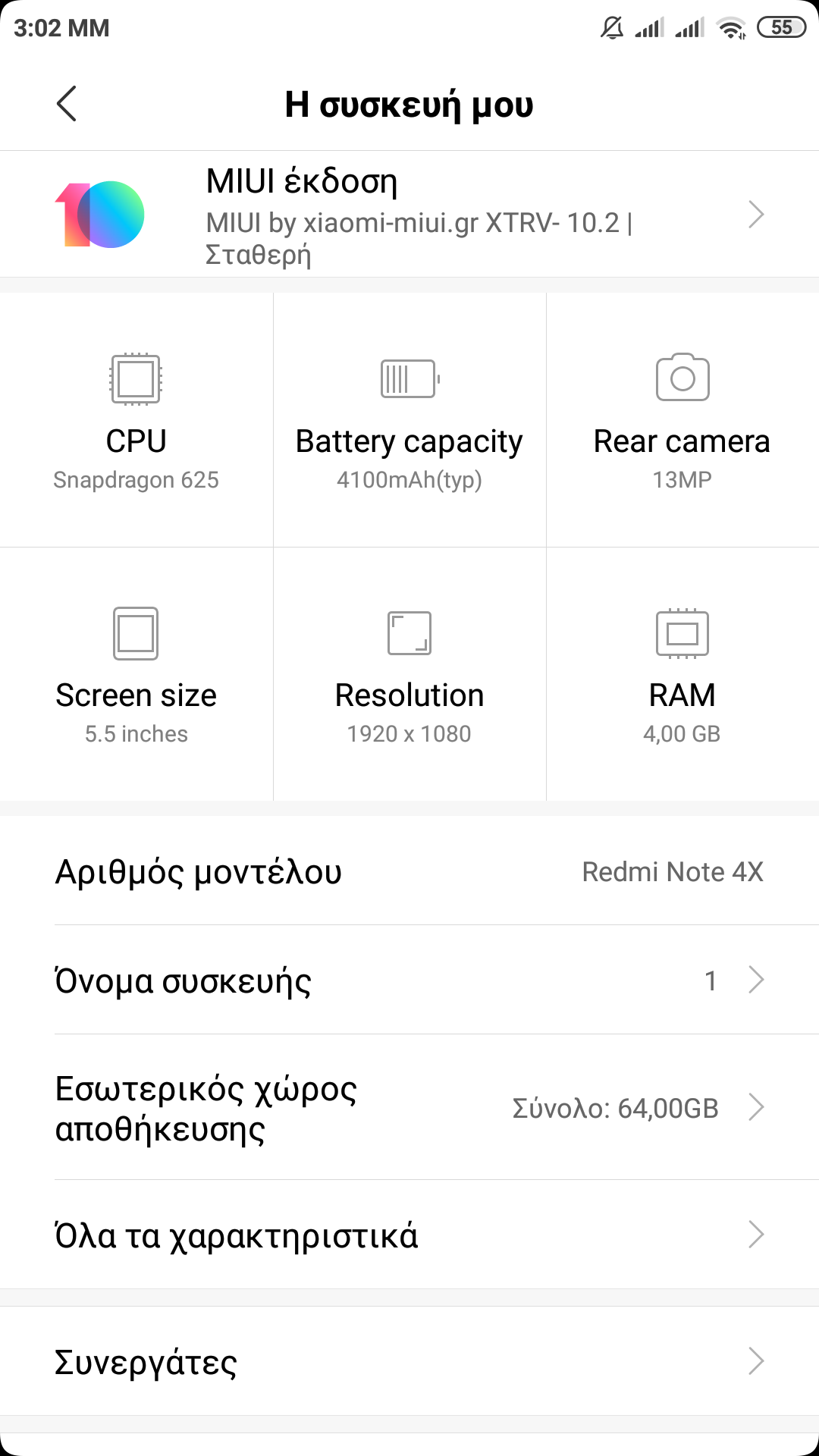Viewport: 819px width, 1456px height.
Task: Go back from Η συσκευή μου
Action: click(67, 104)
